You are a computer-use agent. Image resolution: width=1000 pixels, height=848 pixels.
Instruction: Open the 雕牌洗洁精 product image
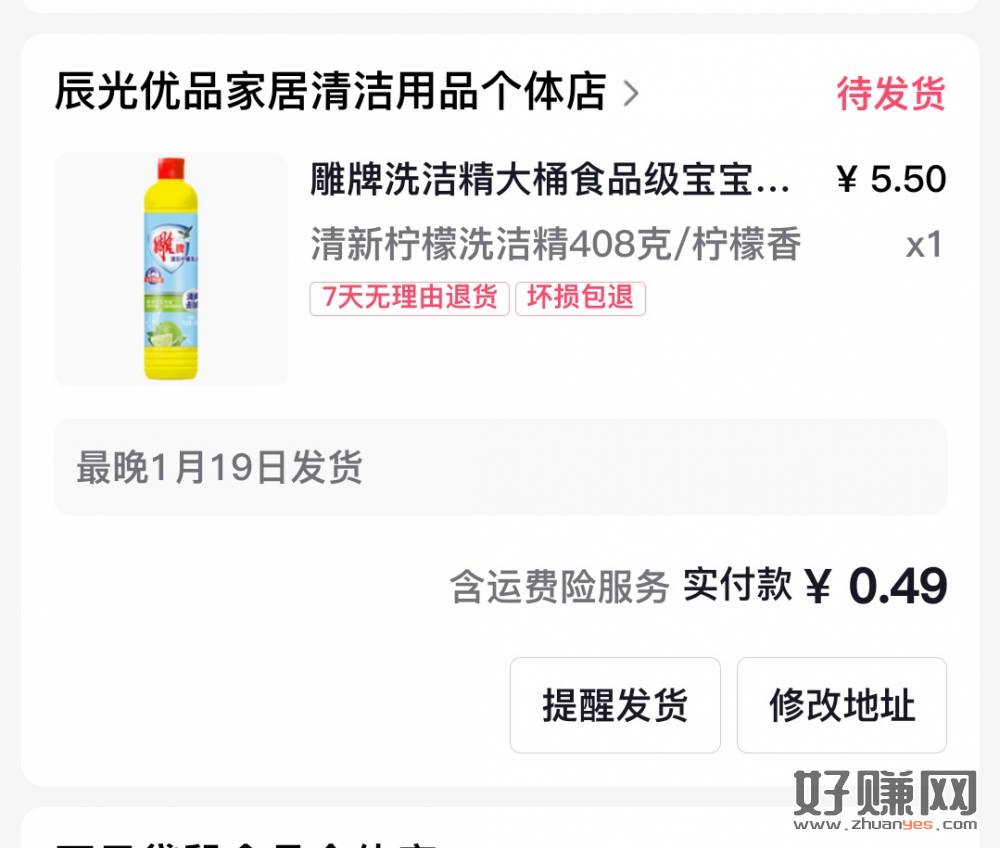[170, 269]
